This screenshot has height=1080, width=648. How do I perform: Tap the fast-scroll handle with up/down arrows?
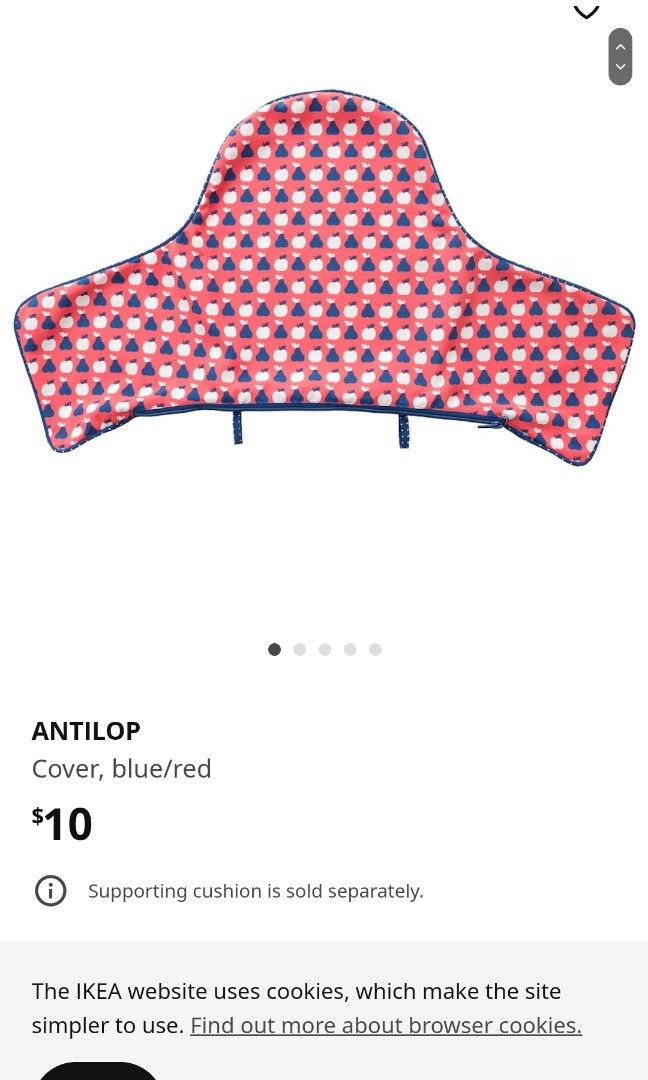click(620, 57)
